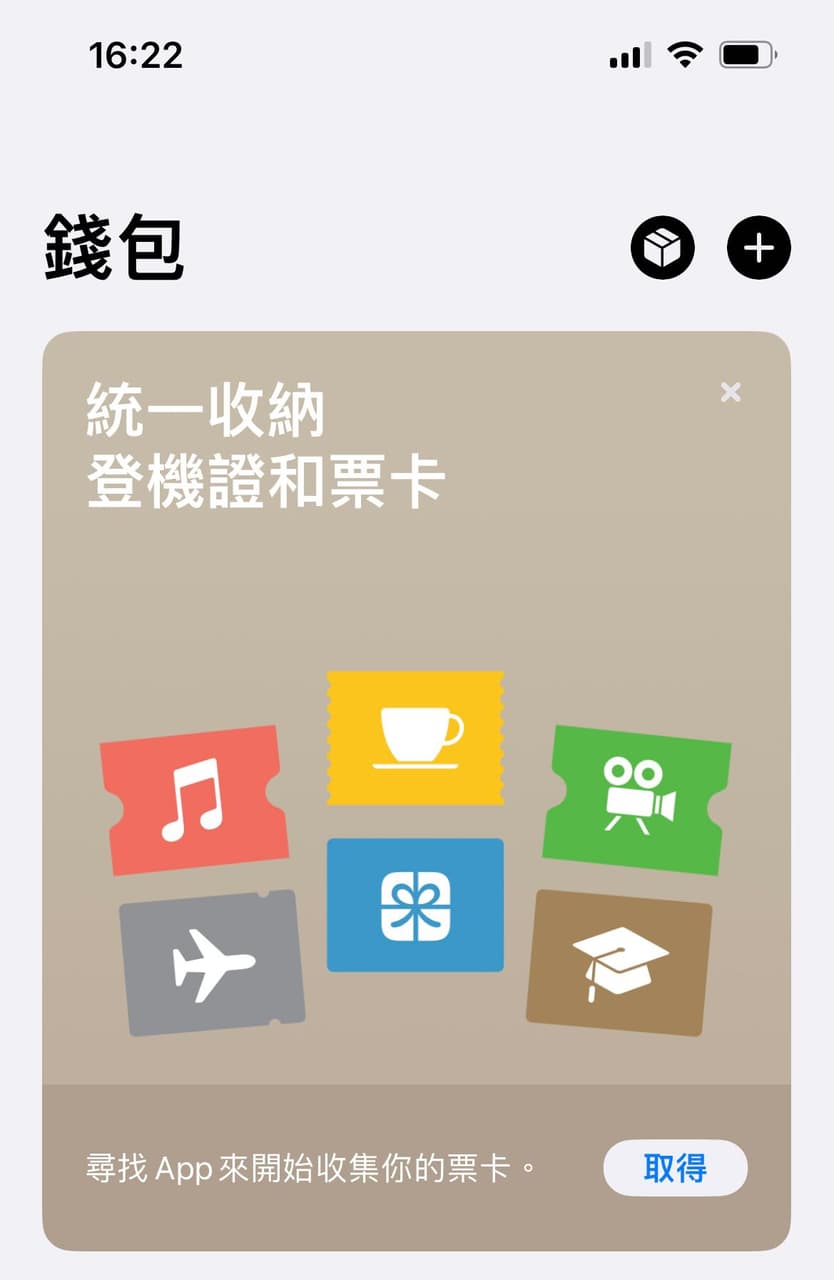Image resolution: width=834 pixels, height=1280 pixels.
Task: Tap the 取得 button
Action: coord(675,1167)
